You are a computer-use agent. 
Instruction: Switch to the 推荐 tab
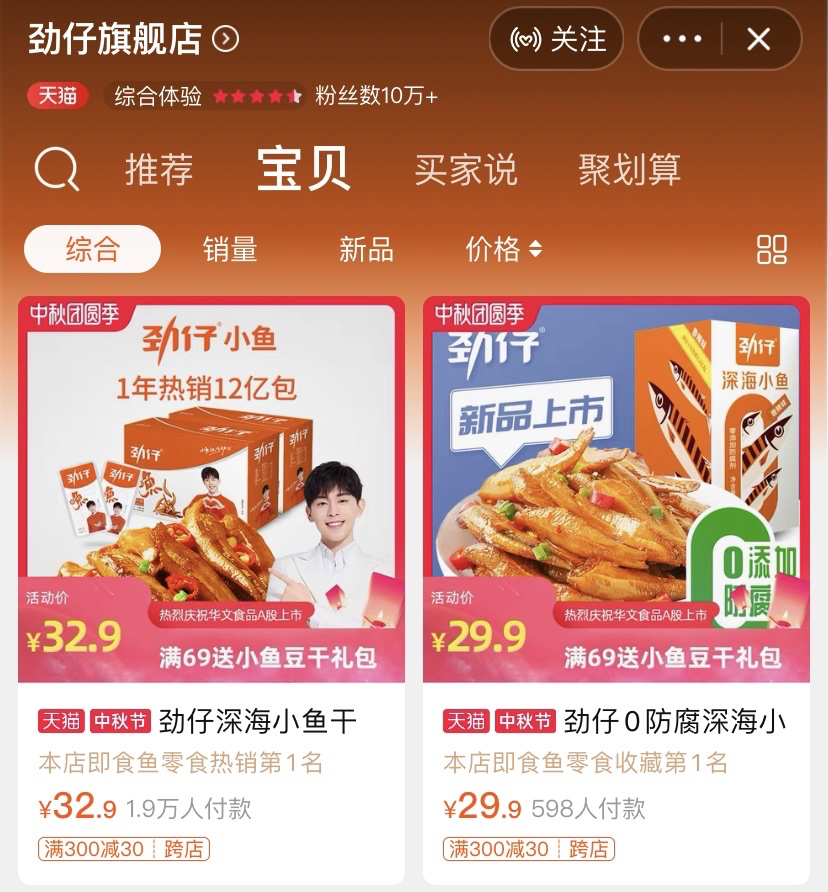(159, 169)
